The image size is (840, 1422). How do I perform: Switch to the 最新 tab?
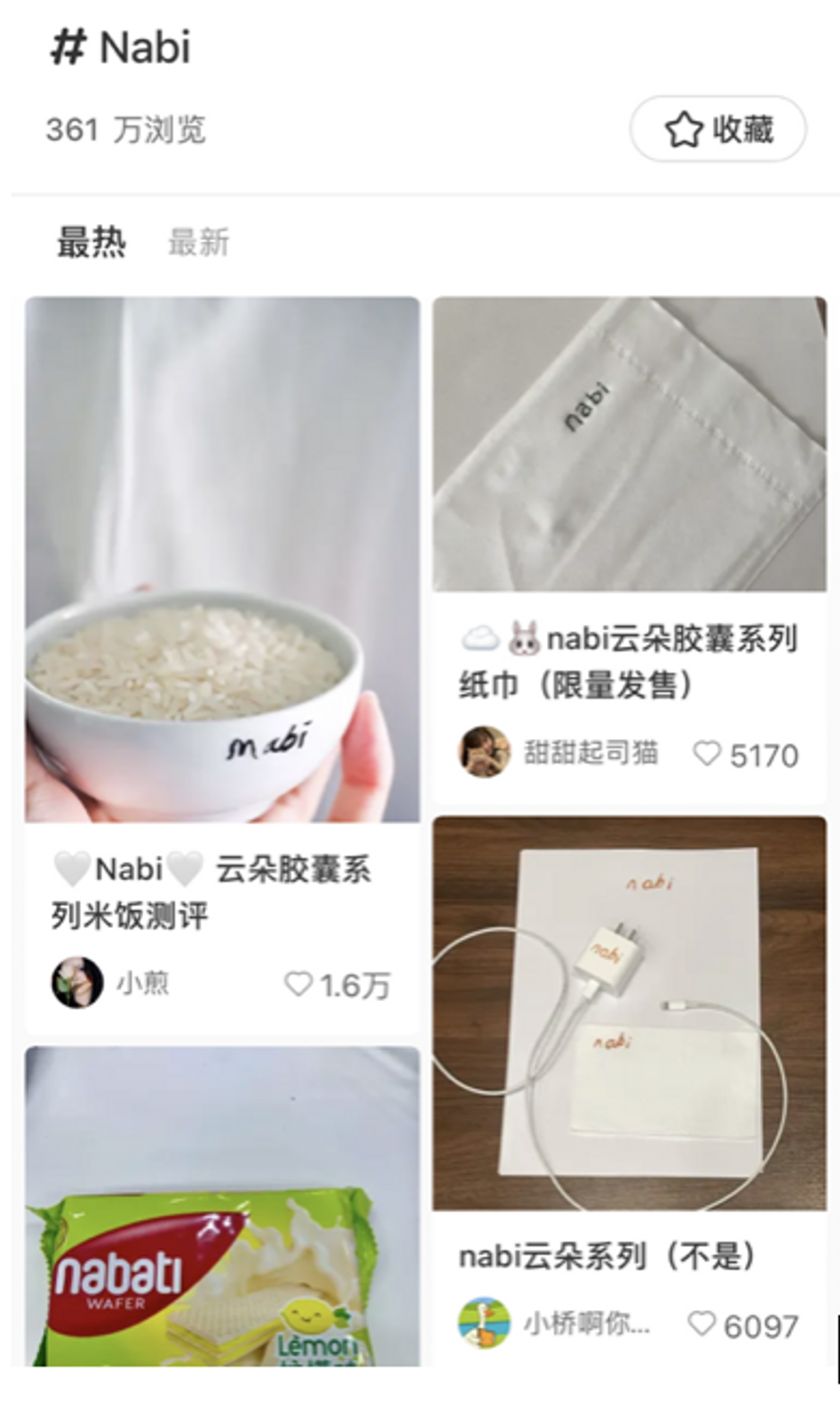[x=198, y=243]
